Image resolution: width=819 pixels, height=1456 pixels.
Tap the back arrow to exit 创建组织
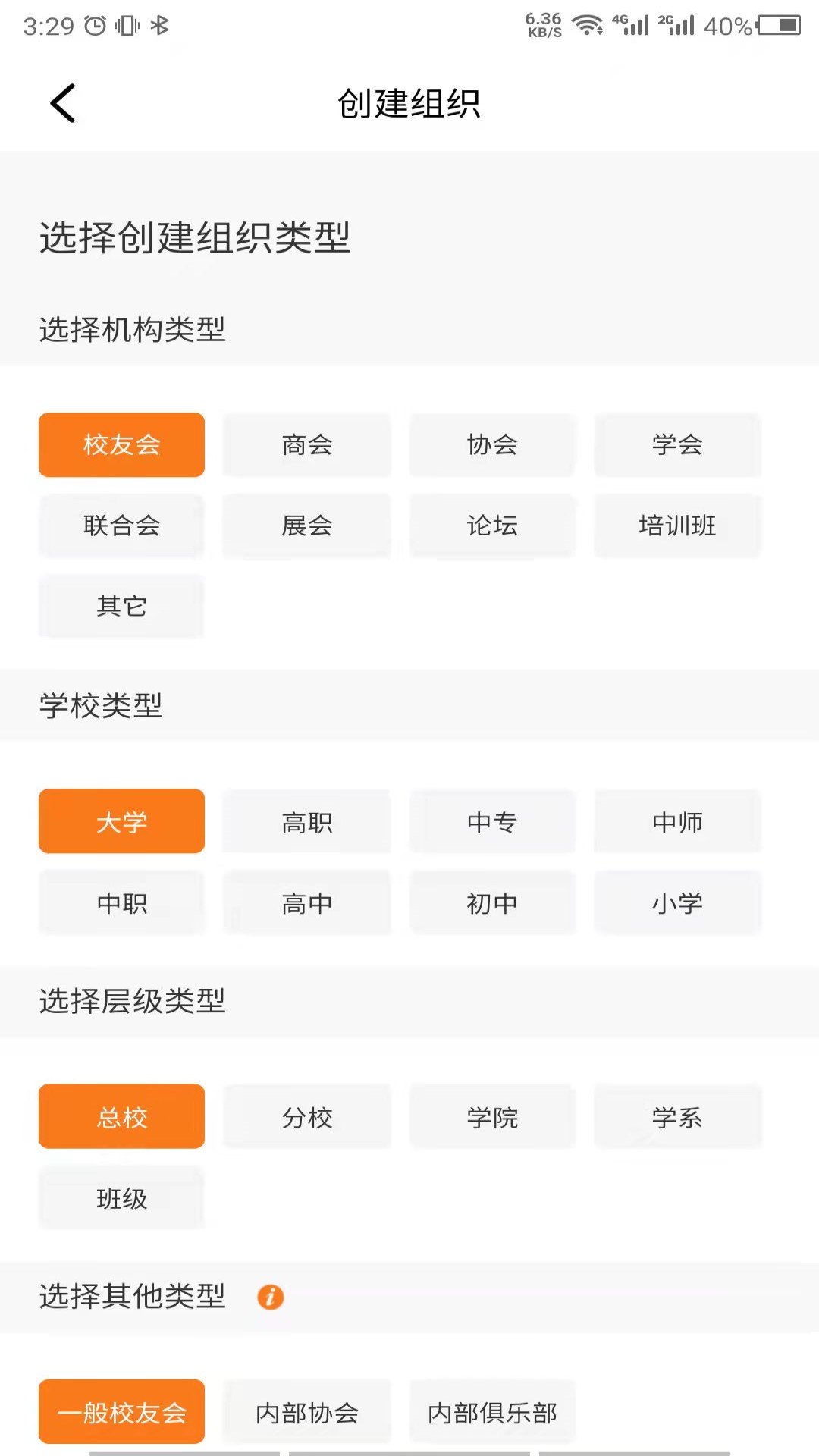[x=62, y=103]
